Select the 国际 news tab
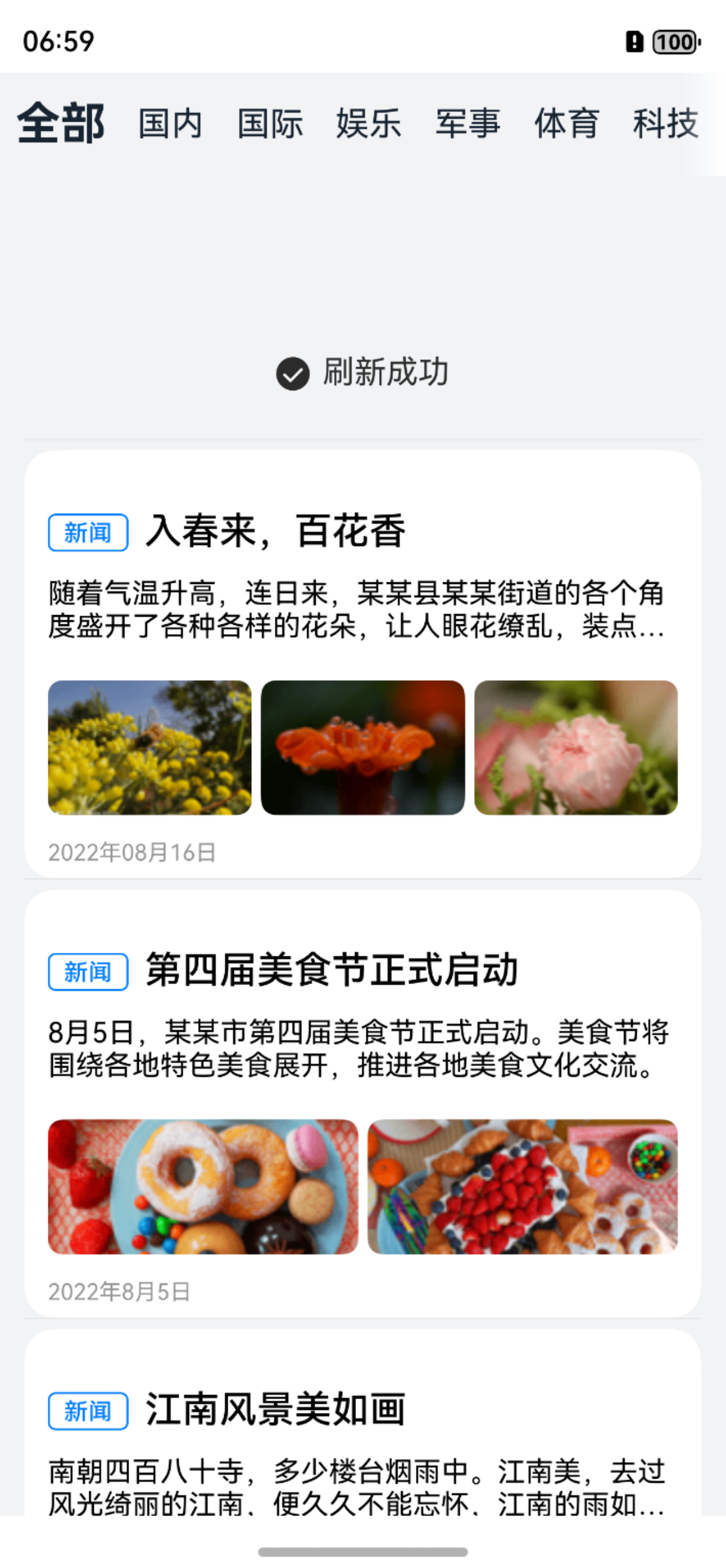This screenshot has height=1568, width=726. point(270,123)
